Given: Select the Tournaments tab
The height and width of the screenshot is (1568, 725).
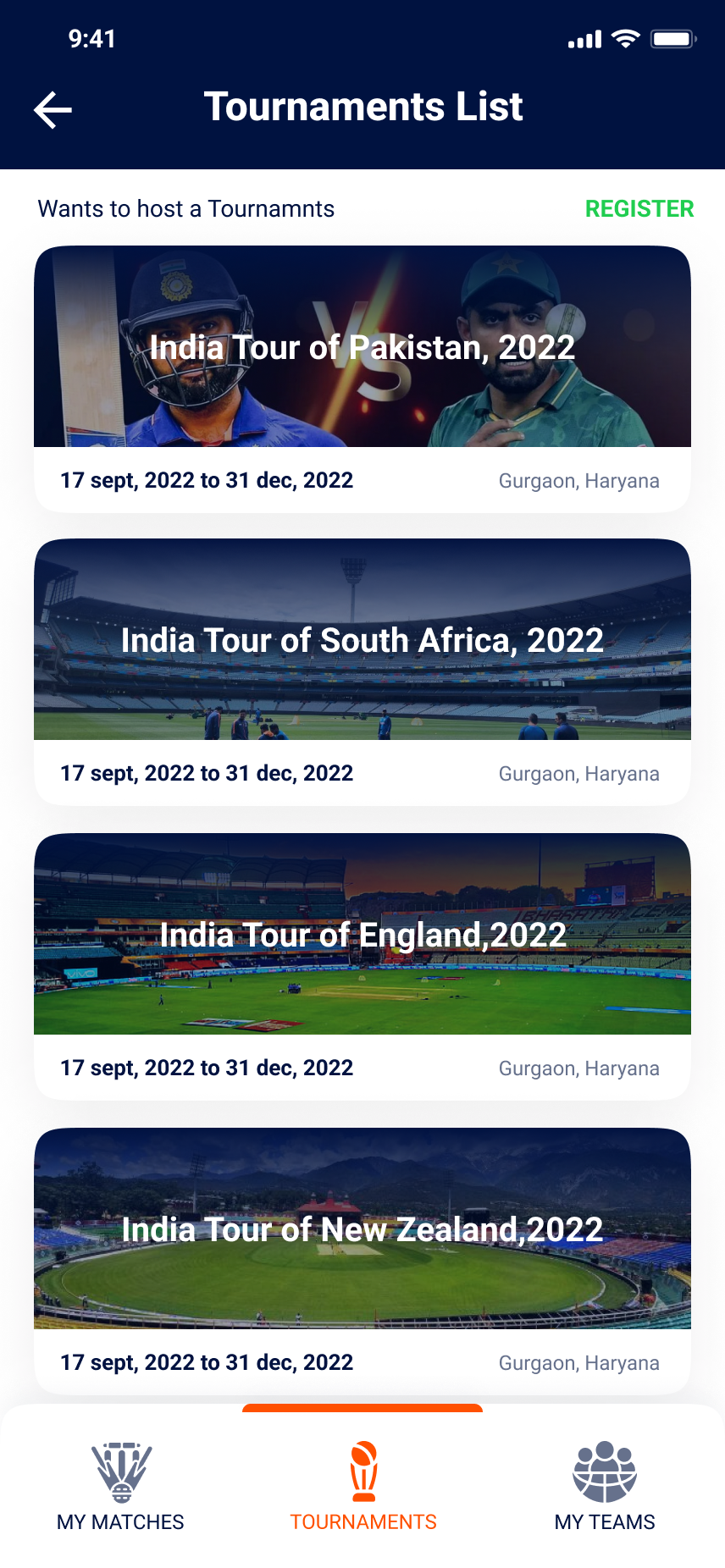Looking at the screenshot, I should [363, 1487].
